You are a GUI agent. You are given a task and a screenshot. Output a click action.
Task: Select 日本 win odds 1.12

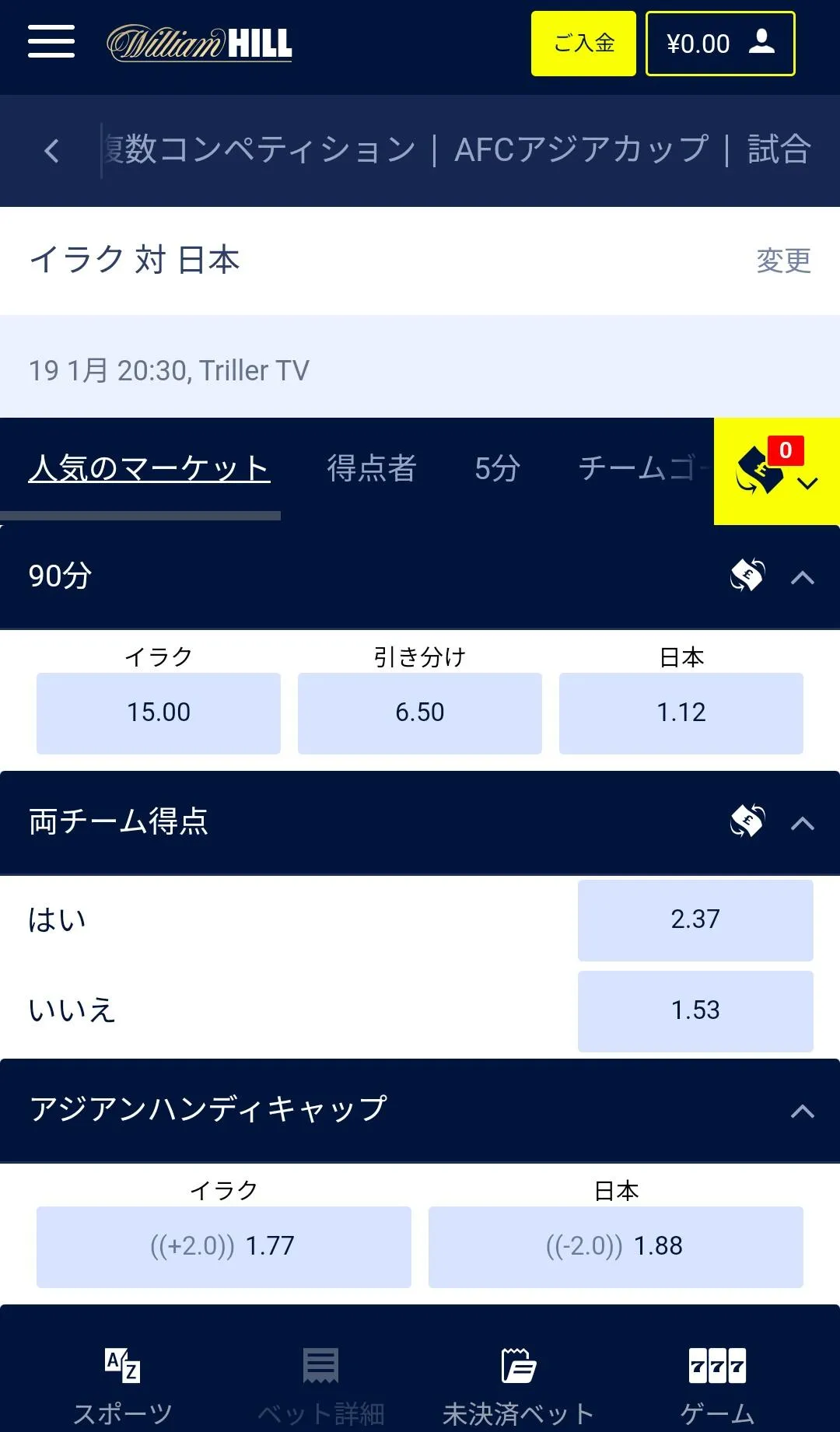[x=681, y=712]
